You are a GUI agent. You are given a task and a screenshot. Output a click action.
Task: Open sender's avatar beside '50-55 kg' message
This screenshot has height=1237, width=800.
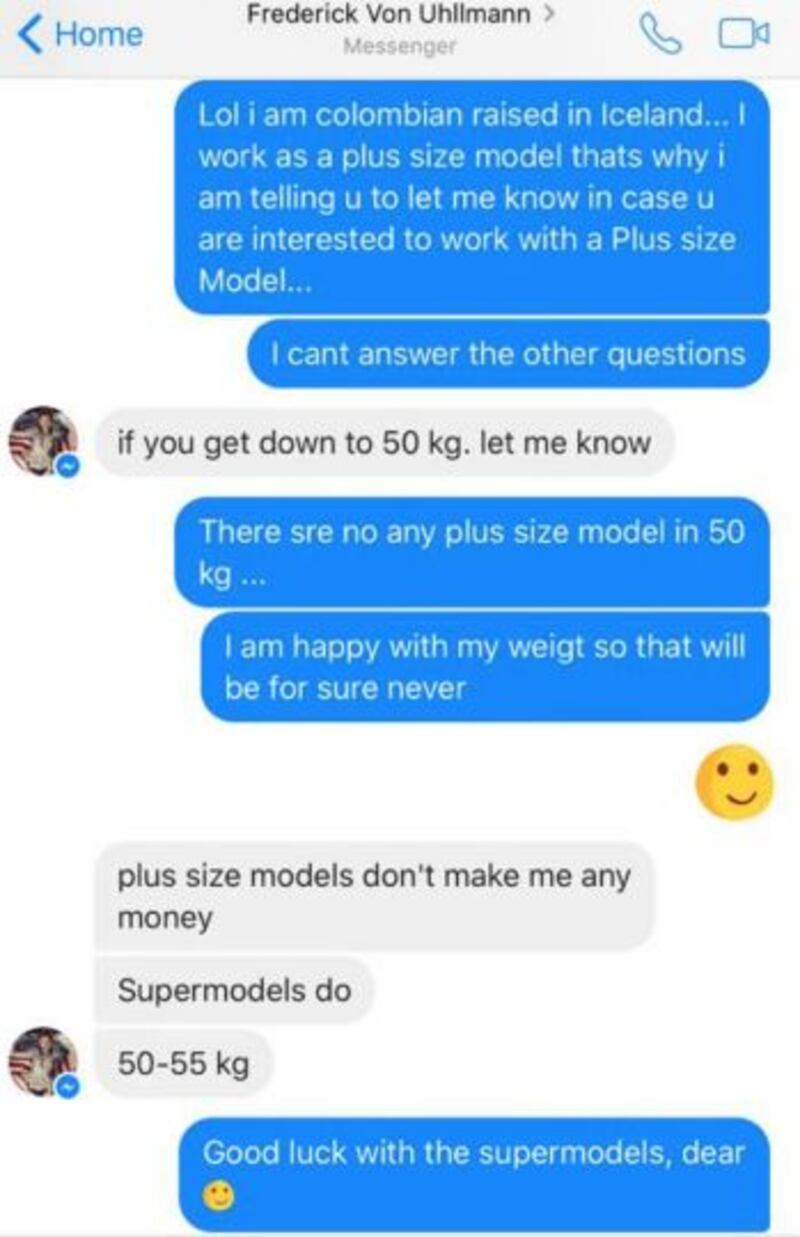(43, 1061)
